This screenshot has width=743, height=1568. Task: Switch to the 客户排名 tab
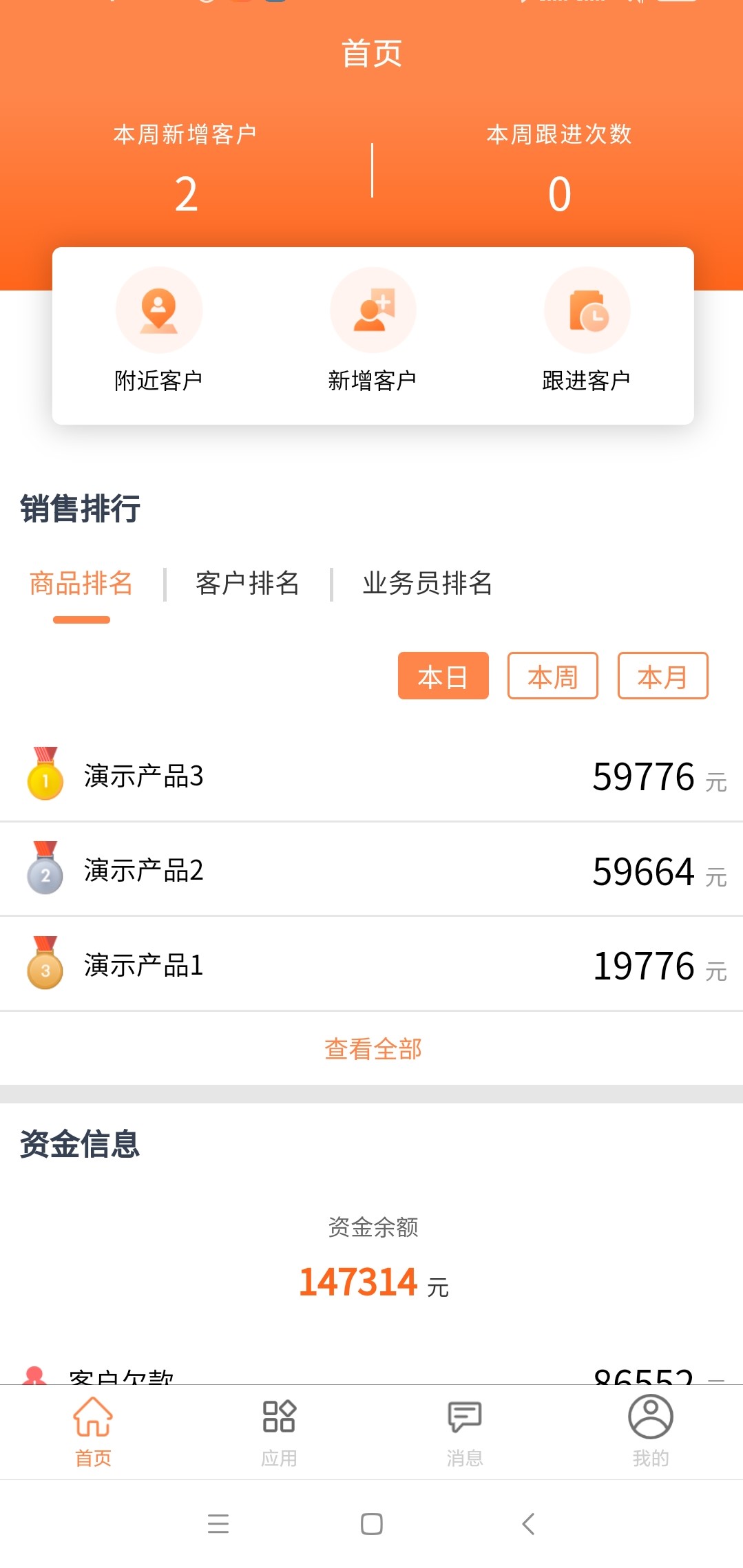247,584
